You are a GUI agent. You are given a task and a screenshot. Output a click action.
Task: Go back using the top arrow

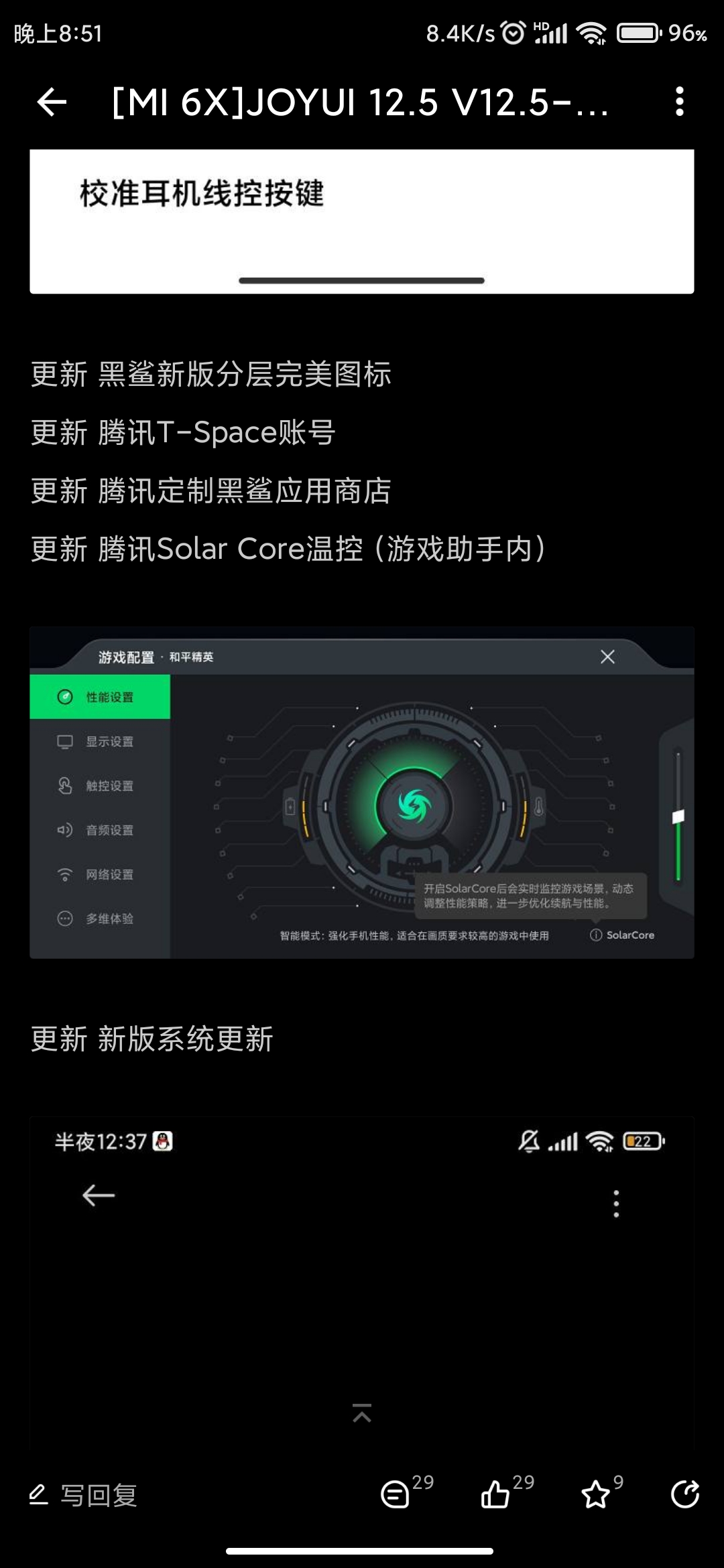52,102
